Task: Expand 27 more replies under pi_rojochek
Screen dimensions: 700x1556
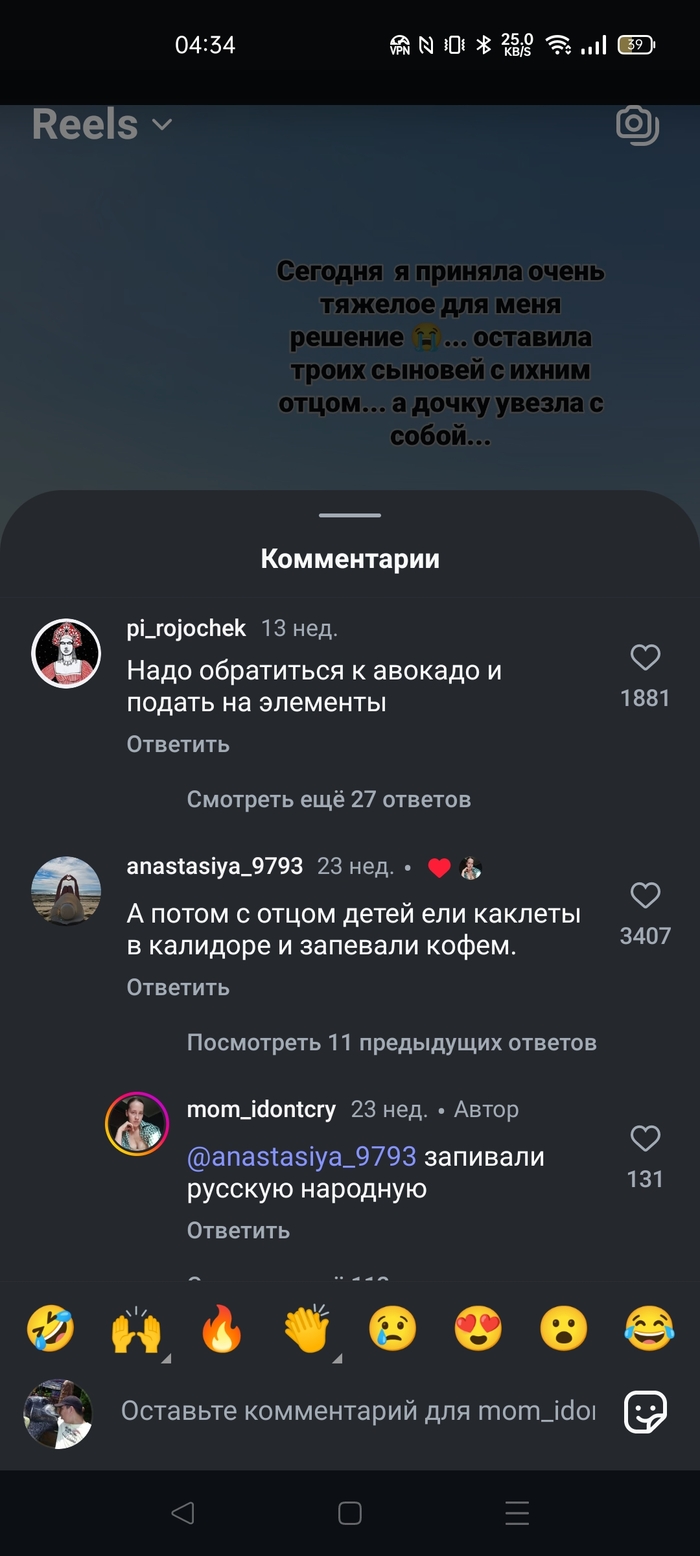Action: point(328,799)
